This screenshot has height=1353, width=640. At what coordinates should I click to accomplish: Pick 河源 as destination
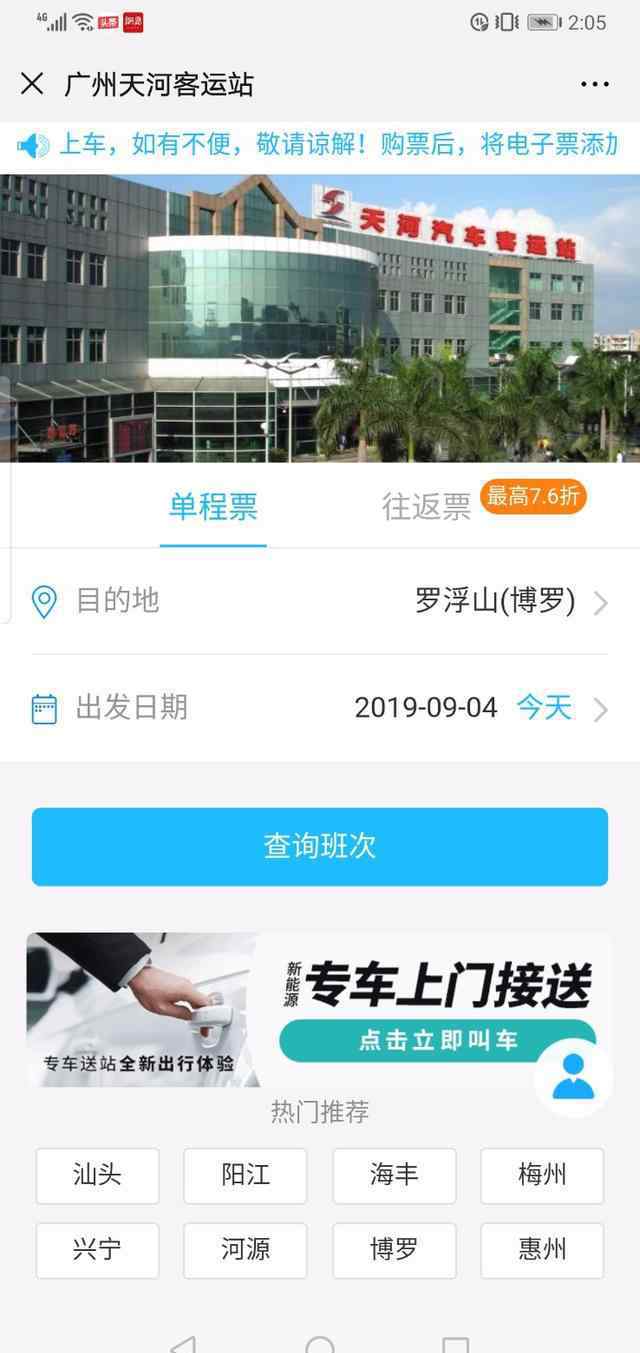(245, 1250)
